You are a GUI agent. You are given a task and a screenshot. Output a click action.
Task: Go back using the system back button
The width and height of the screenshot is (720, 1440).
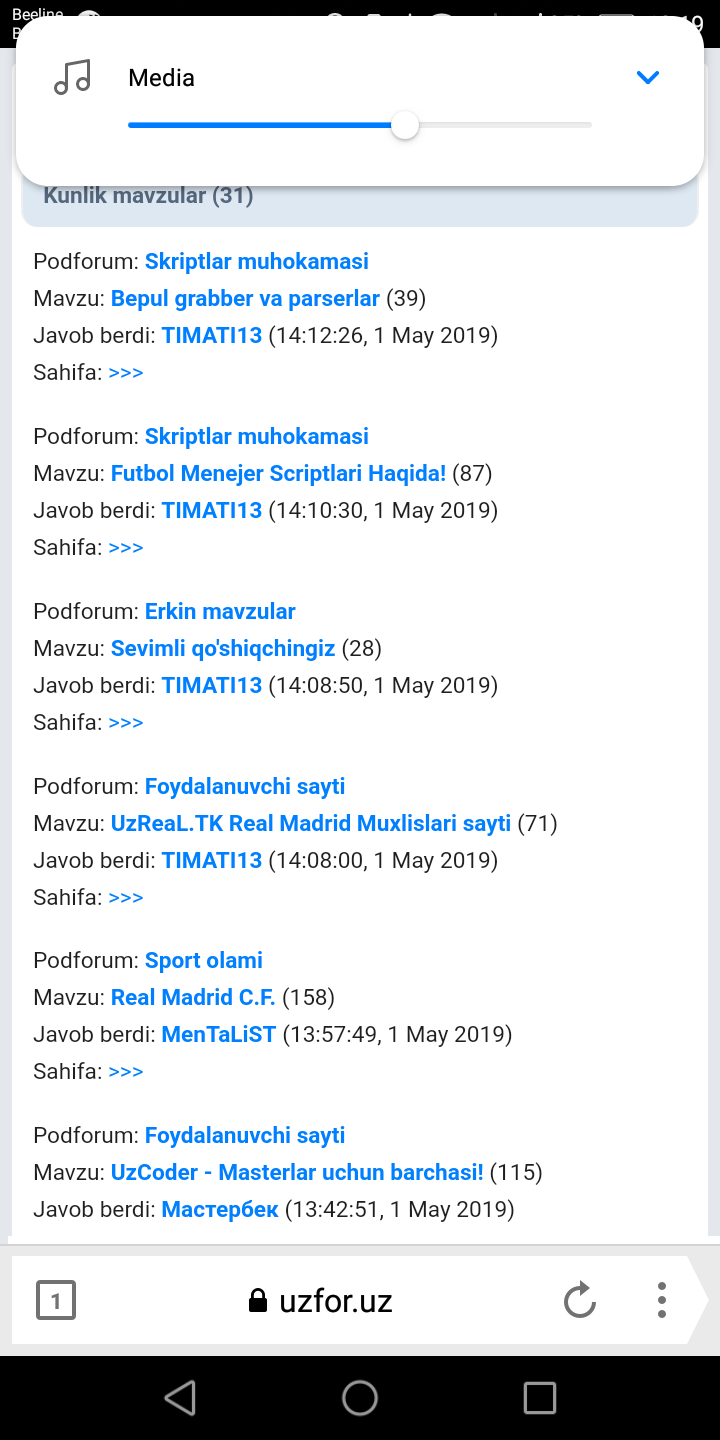point(180,1398)
